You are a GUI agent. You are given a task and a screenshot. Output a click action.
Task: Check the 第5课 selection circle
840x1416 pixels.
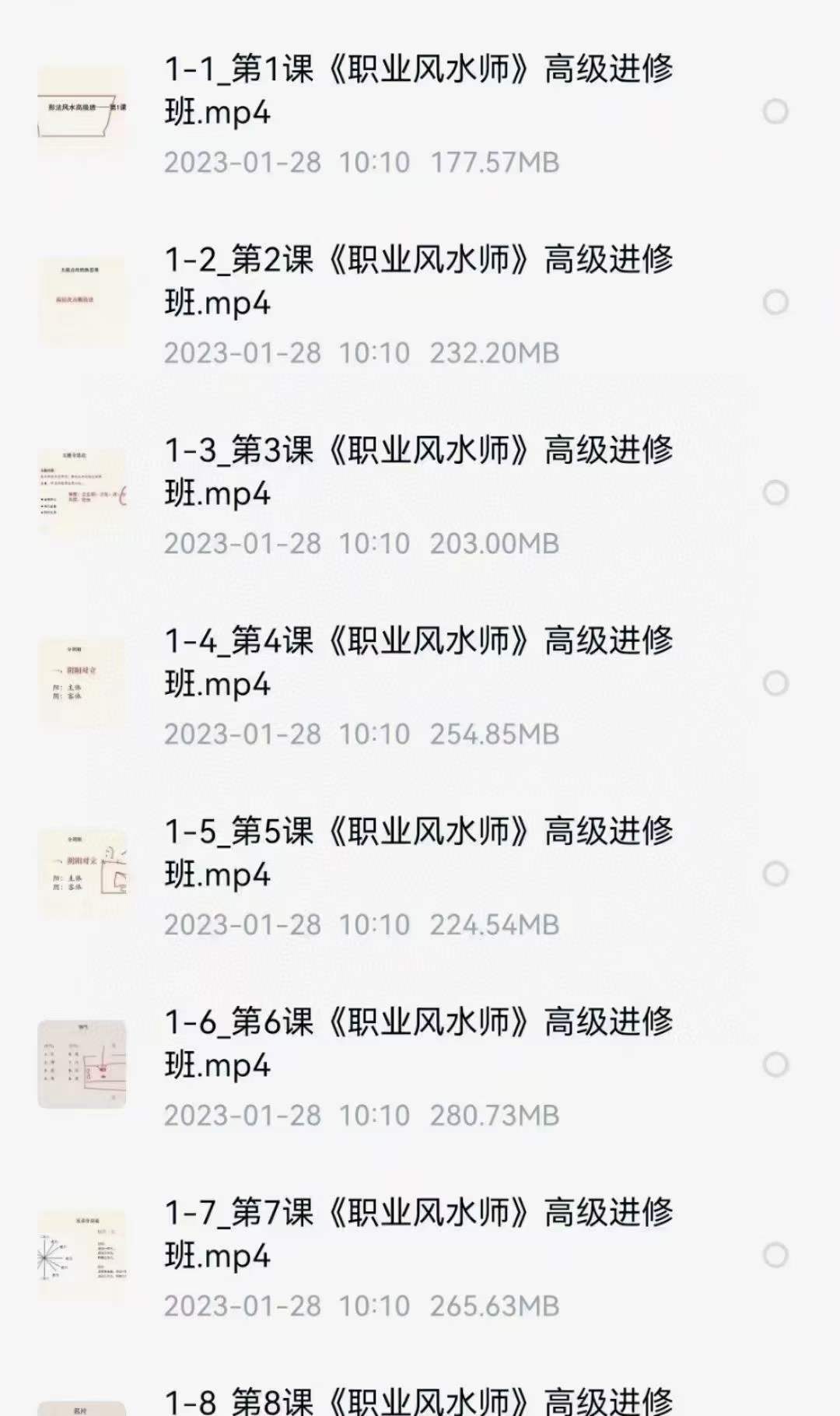click(775, 873)
